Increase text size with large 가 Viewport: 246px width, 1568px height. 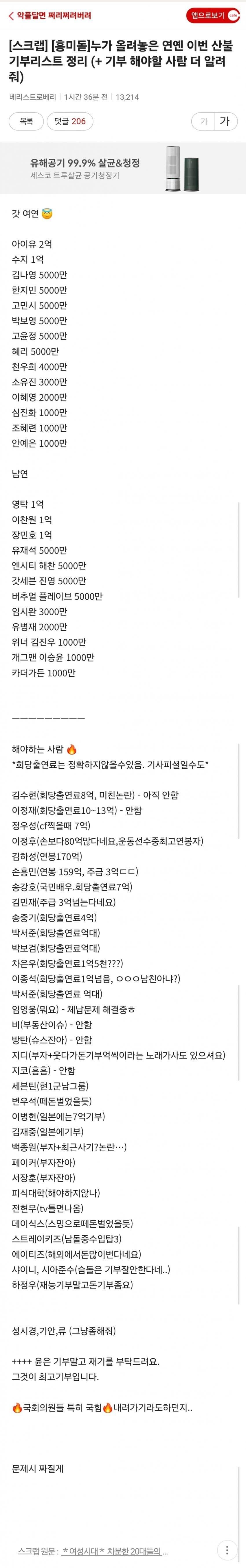point(225,121)
